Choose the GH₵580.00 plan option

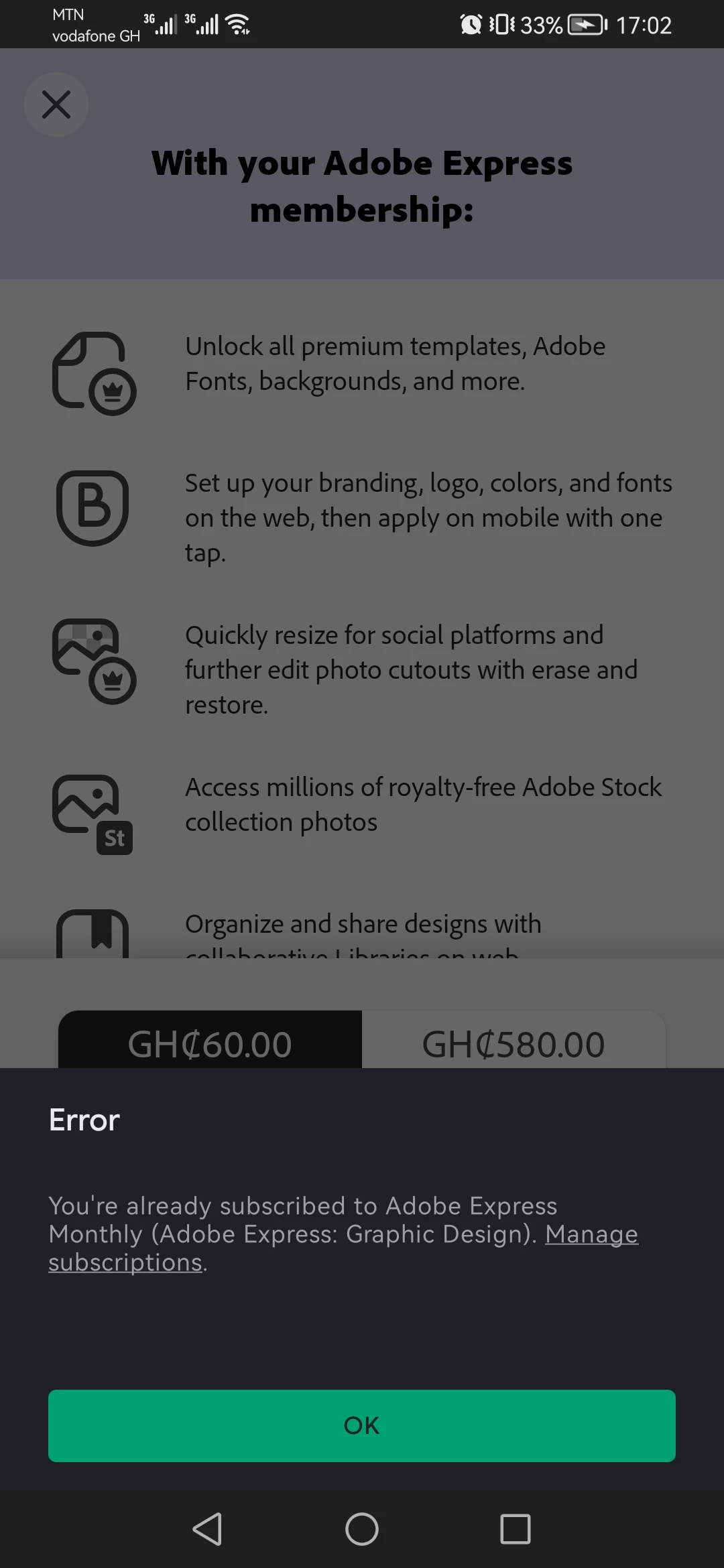pos(514,1043)
